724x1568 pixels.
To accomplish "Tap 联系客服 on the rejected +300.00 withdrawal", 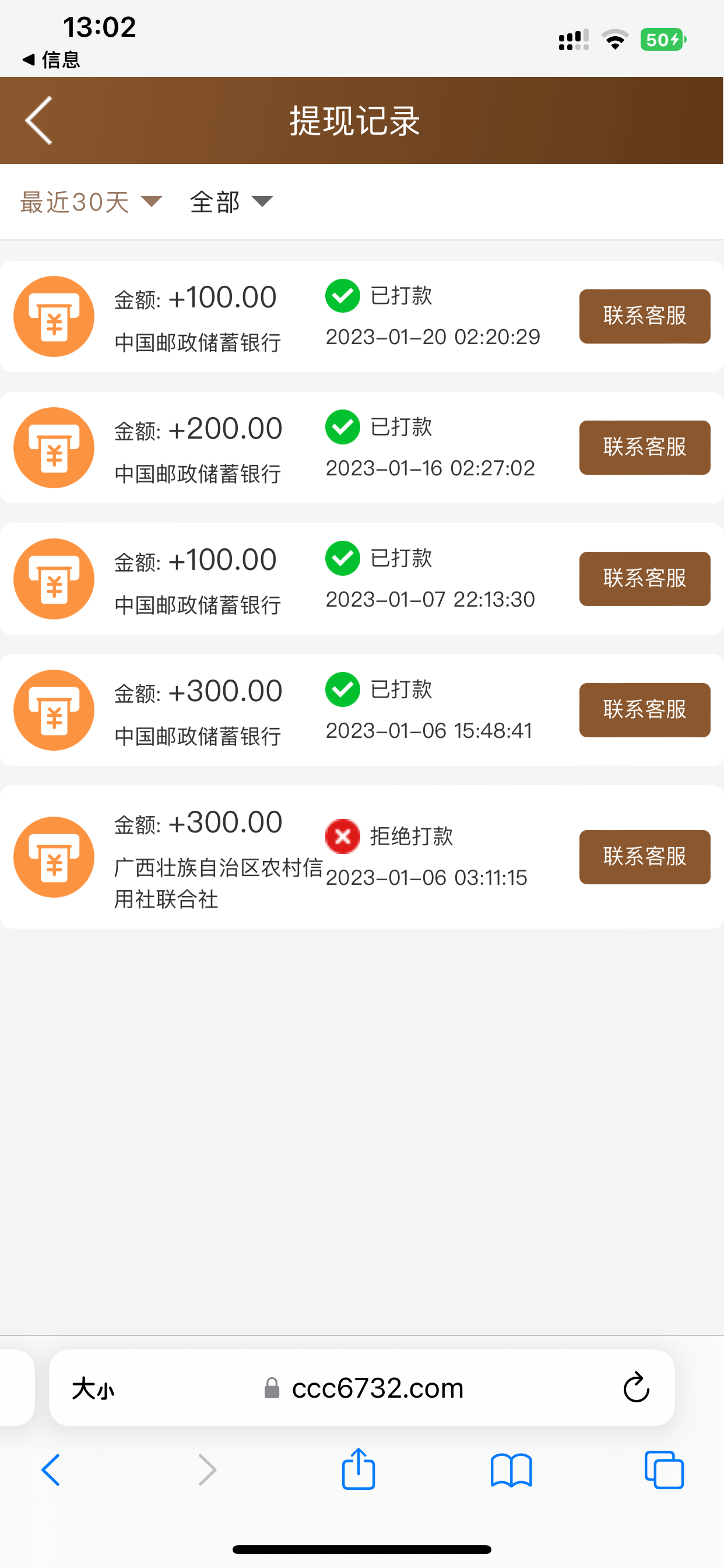I will coord(644,857).
